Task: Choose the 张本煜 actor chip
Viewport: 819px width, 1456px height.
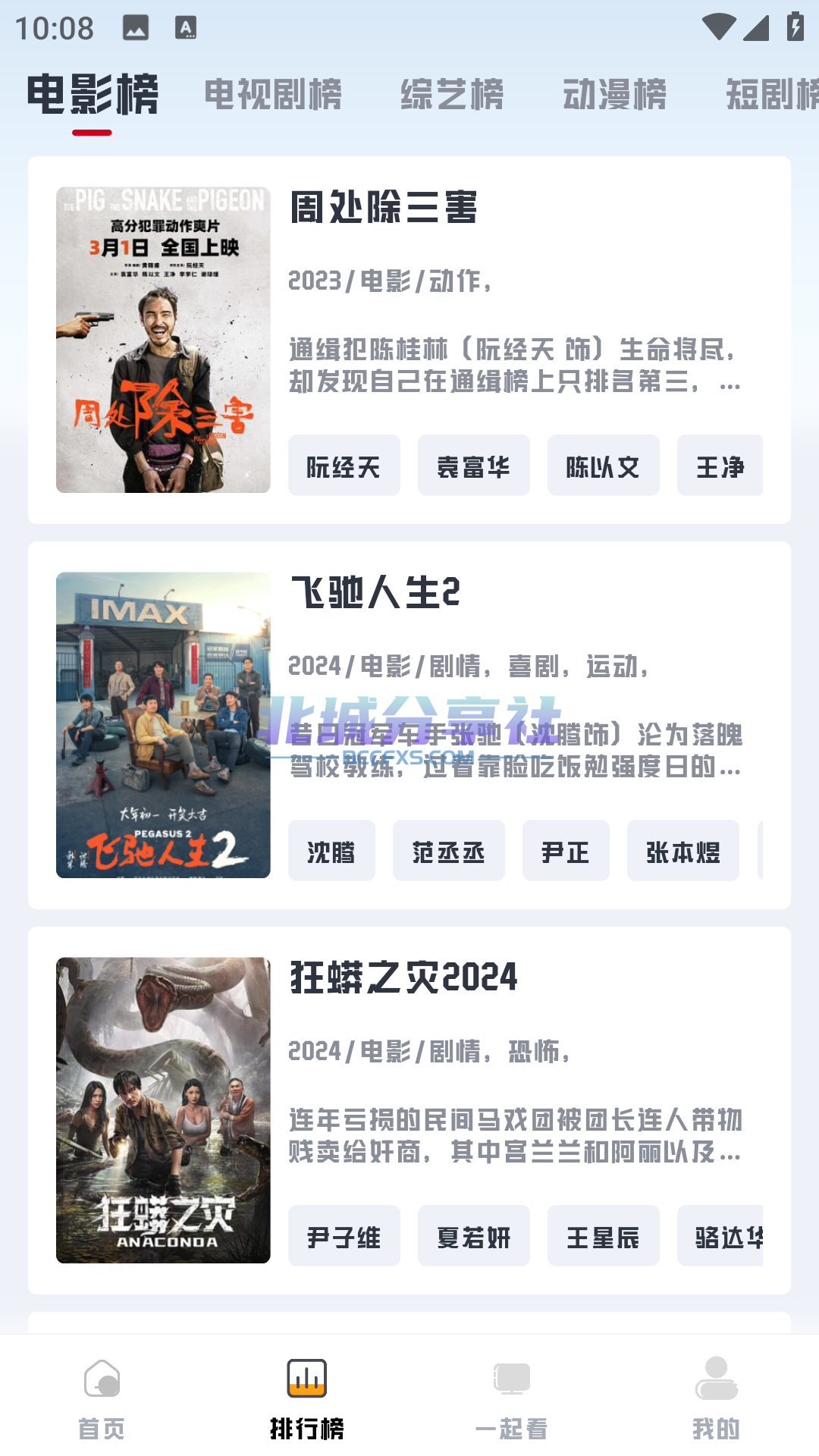Action: pos(683,851)
